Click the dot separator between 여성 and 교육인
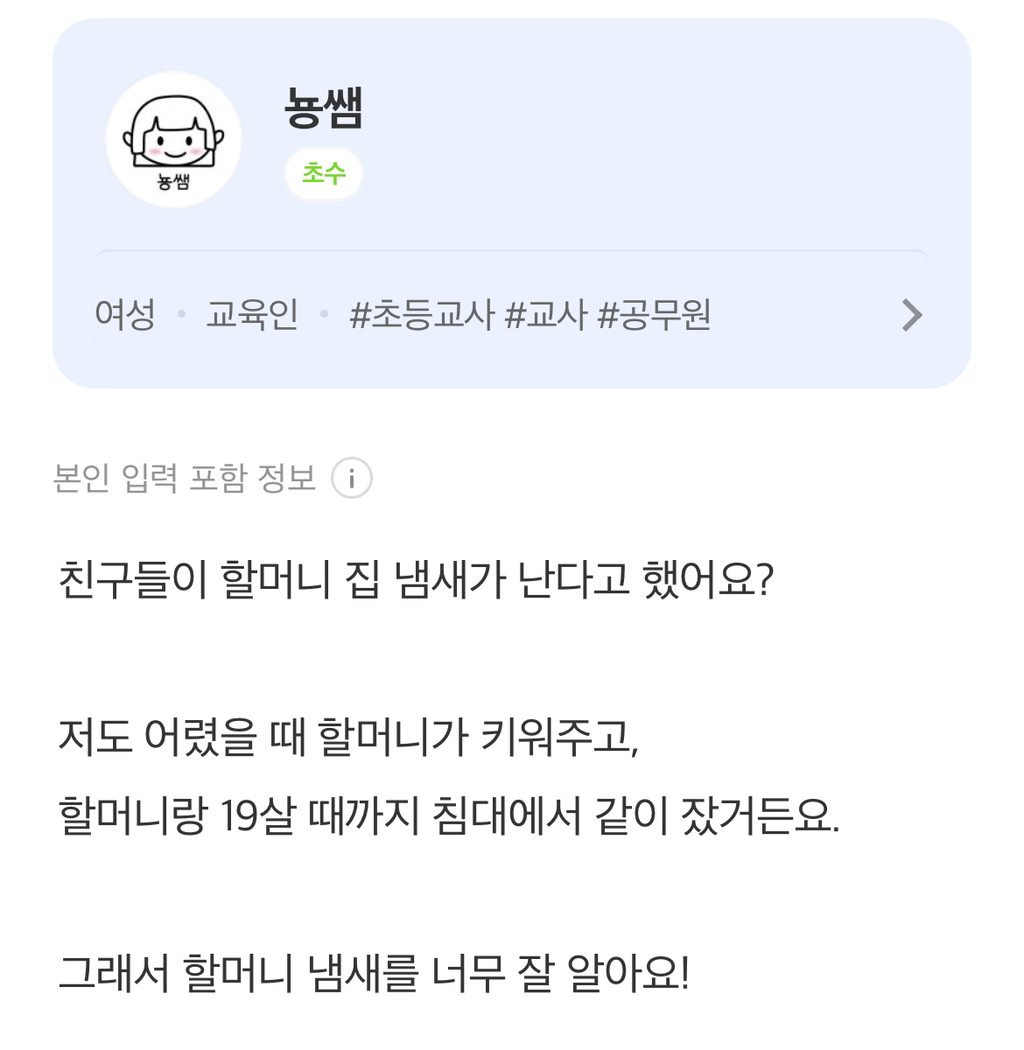 coord(183,313)
